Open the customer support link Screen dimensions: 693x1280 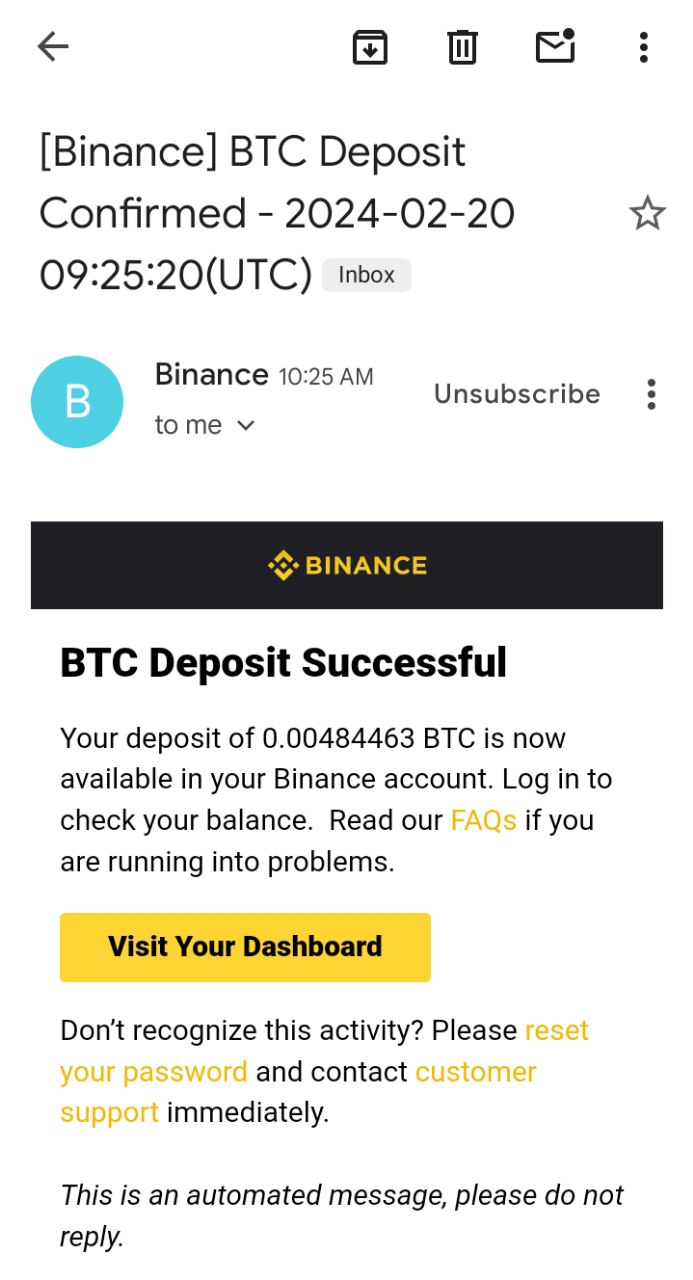tap(476, 1072)
